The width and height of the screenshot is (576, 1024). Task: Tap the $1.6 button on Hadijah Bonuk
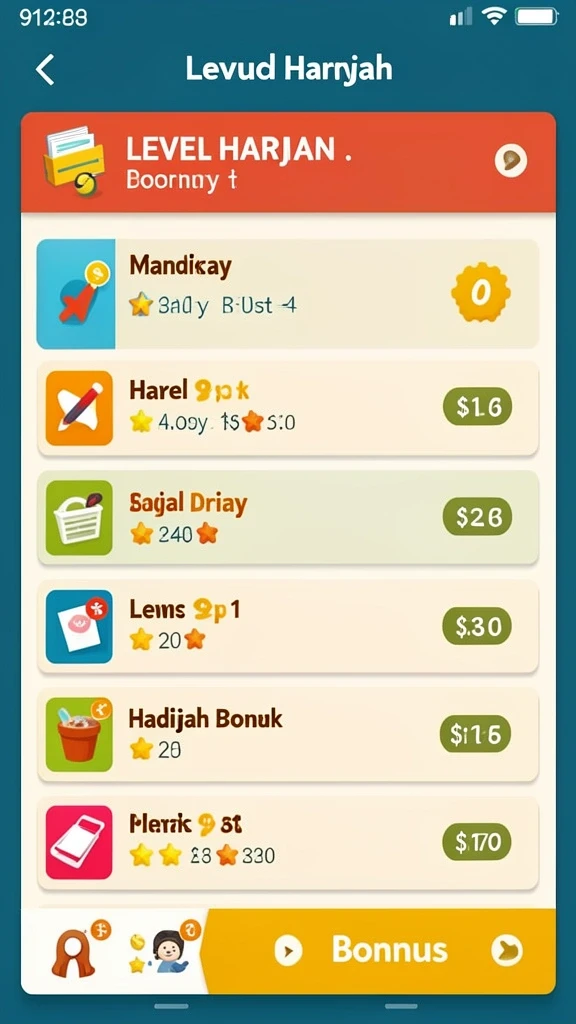pos(475,735)
